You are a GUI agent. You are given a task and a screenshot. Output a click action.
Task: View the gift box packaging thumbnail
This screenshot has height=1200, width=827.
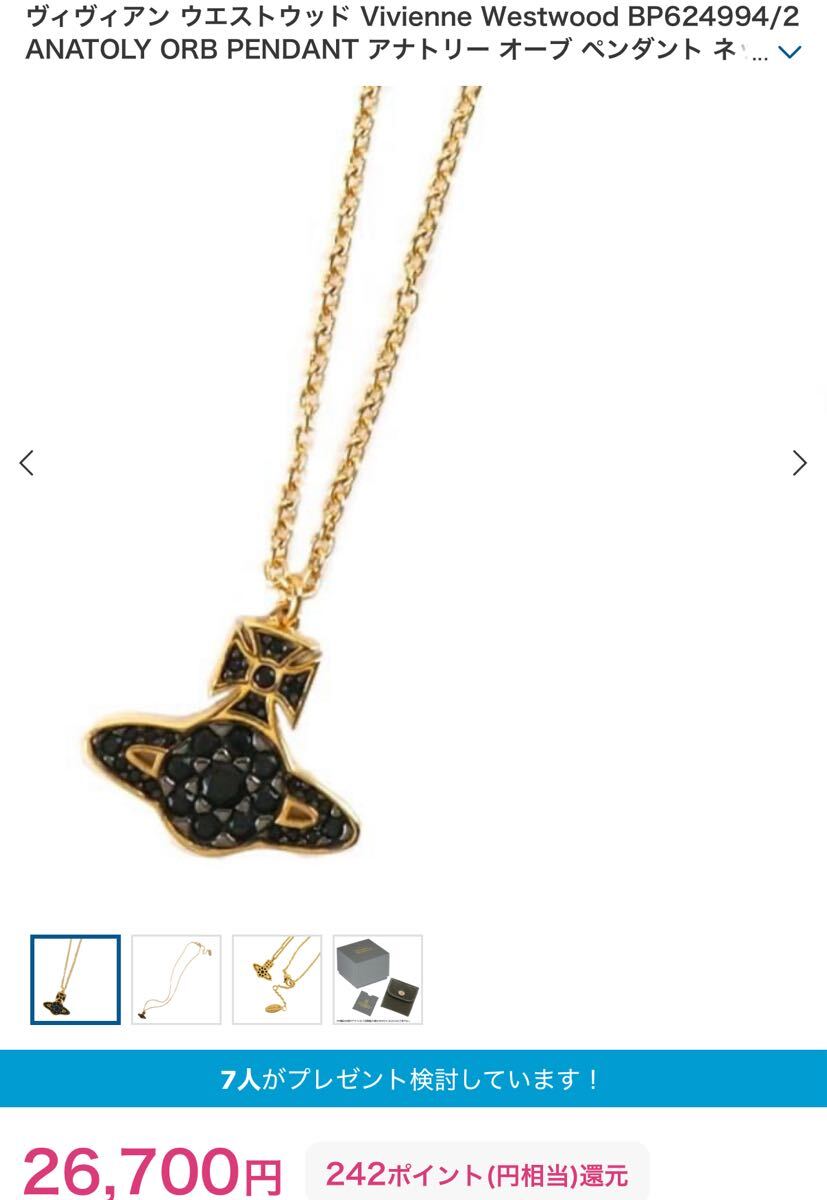coord(378,979)
